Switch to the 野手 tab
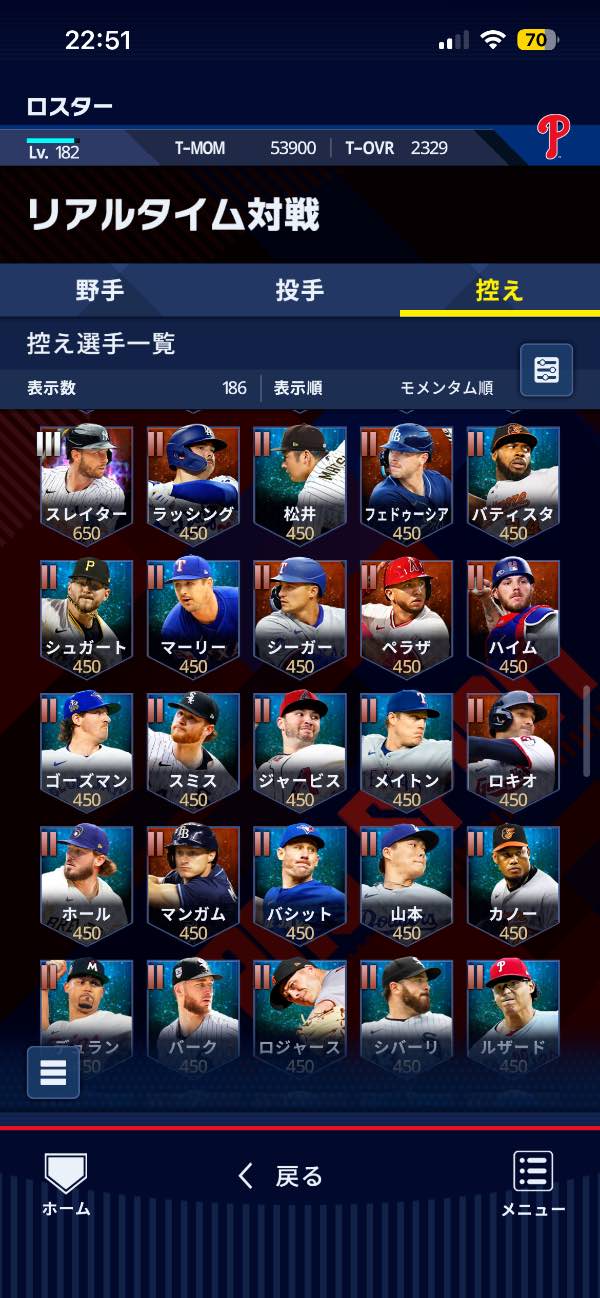Screen dimensions: 600x1298 click(100, 291)
